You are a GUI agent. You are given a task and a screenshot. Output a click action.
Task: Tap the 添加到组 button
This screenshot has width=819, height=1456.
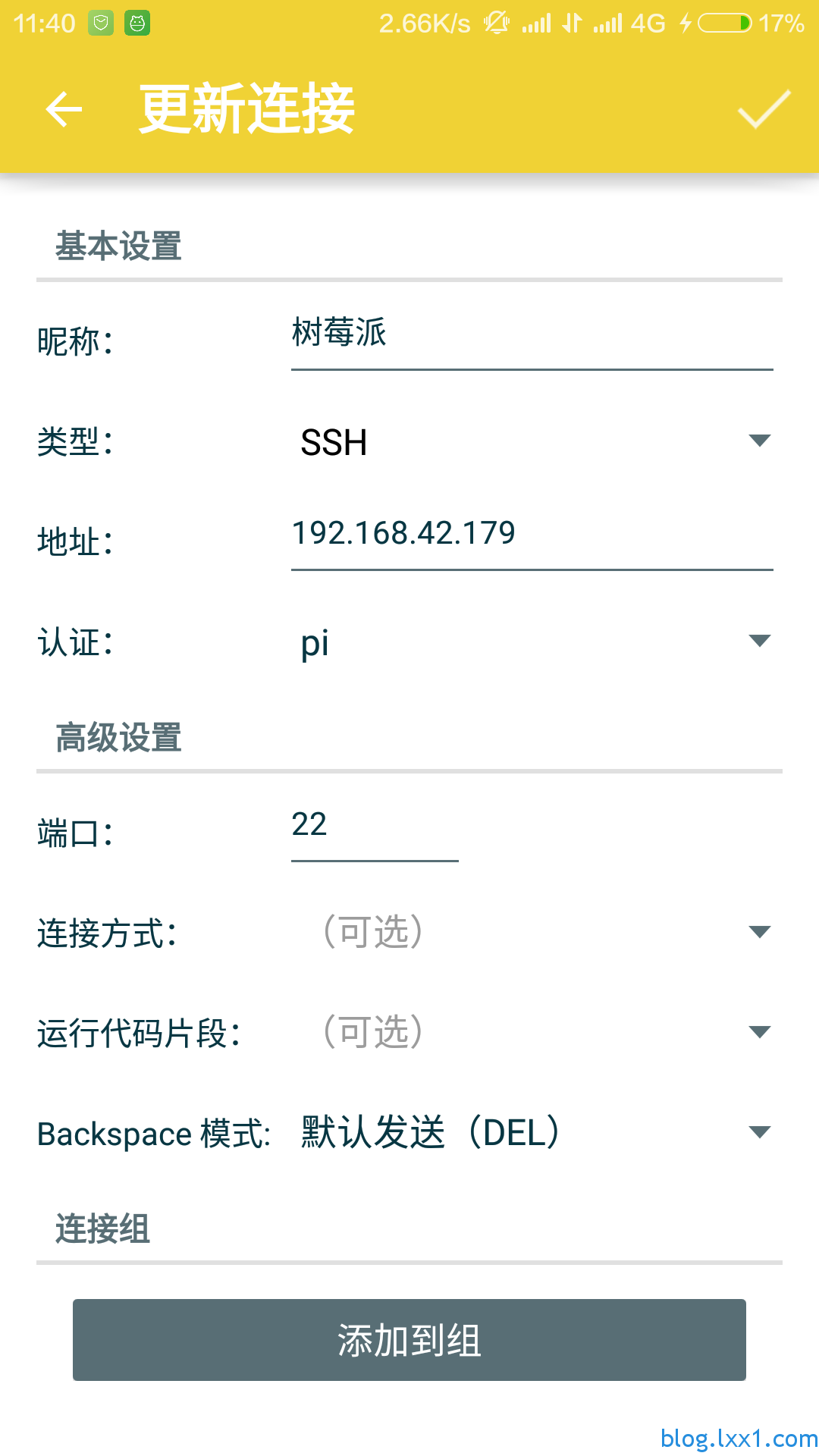[x=409, y=1340]
